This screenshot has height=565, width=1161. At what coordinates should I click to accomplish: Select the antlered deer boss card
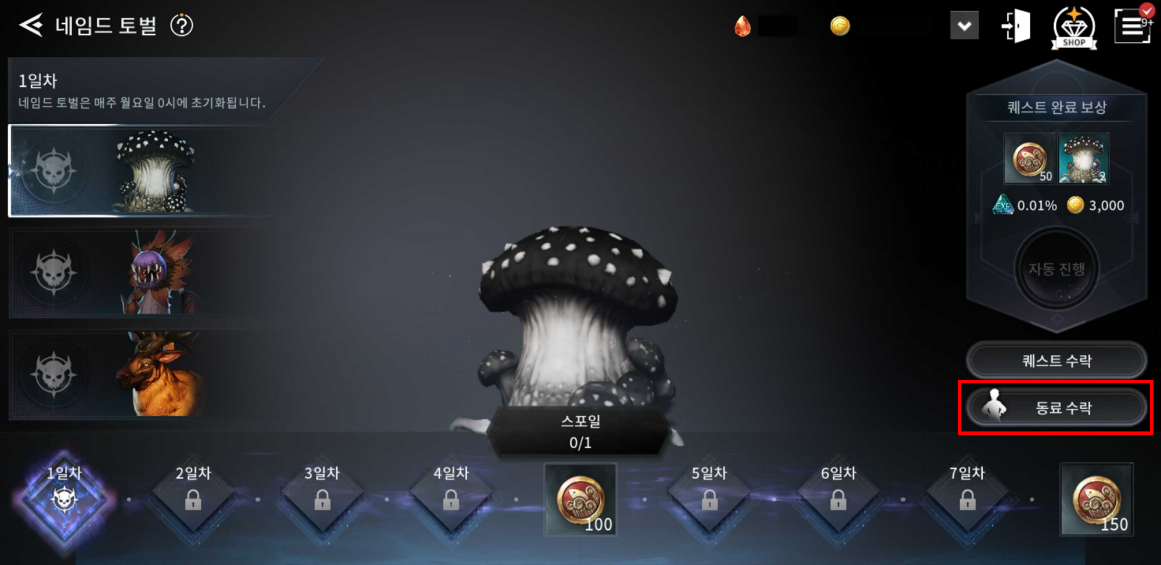[140, 374]
